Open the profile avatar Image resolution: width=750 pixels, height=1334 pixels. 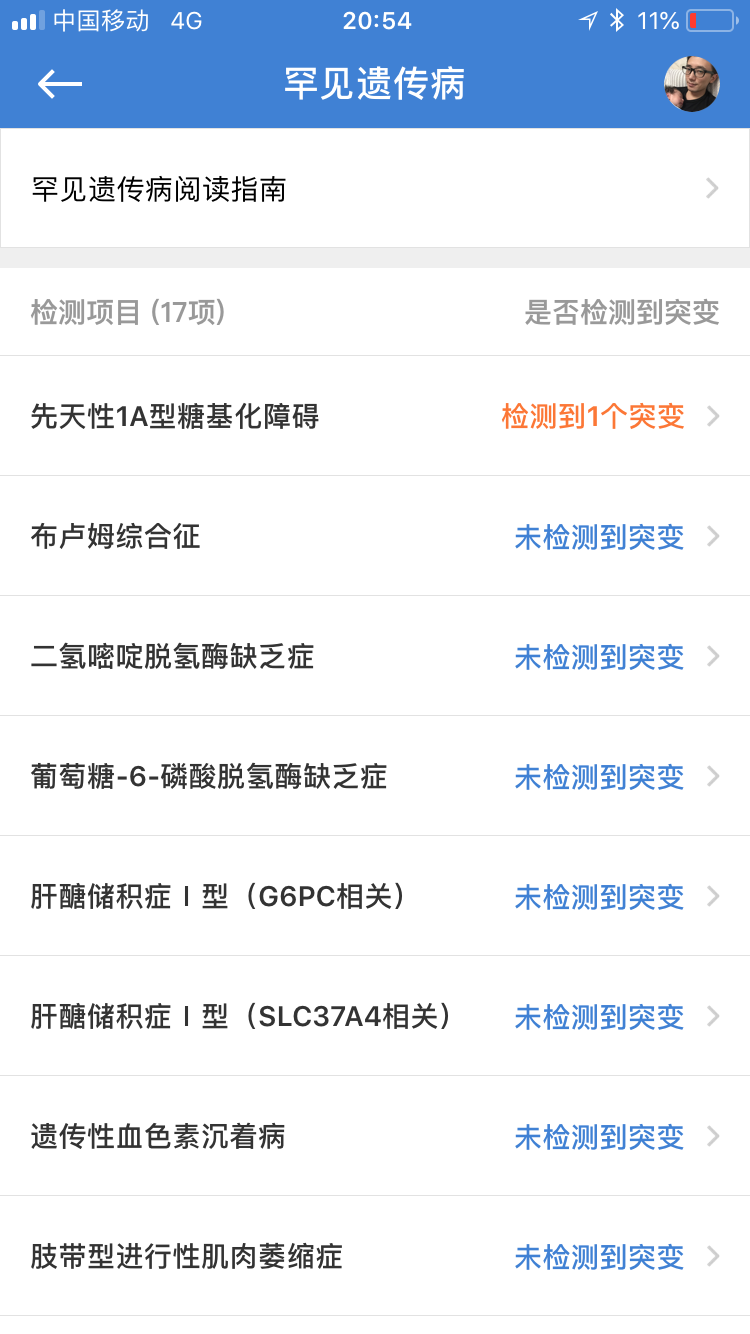coord(692,84)
